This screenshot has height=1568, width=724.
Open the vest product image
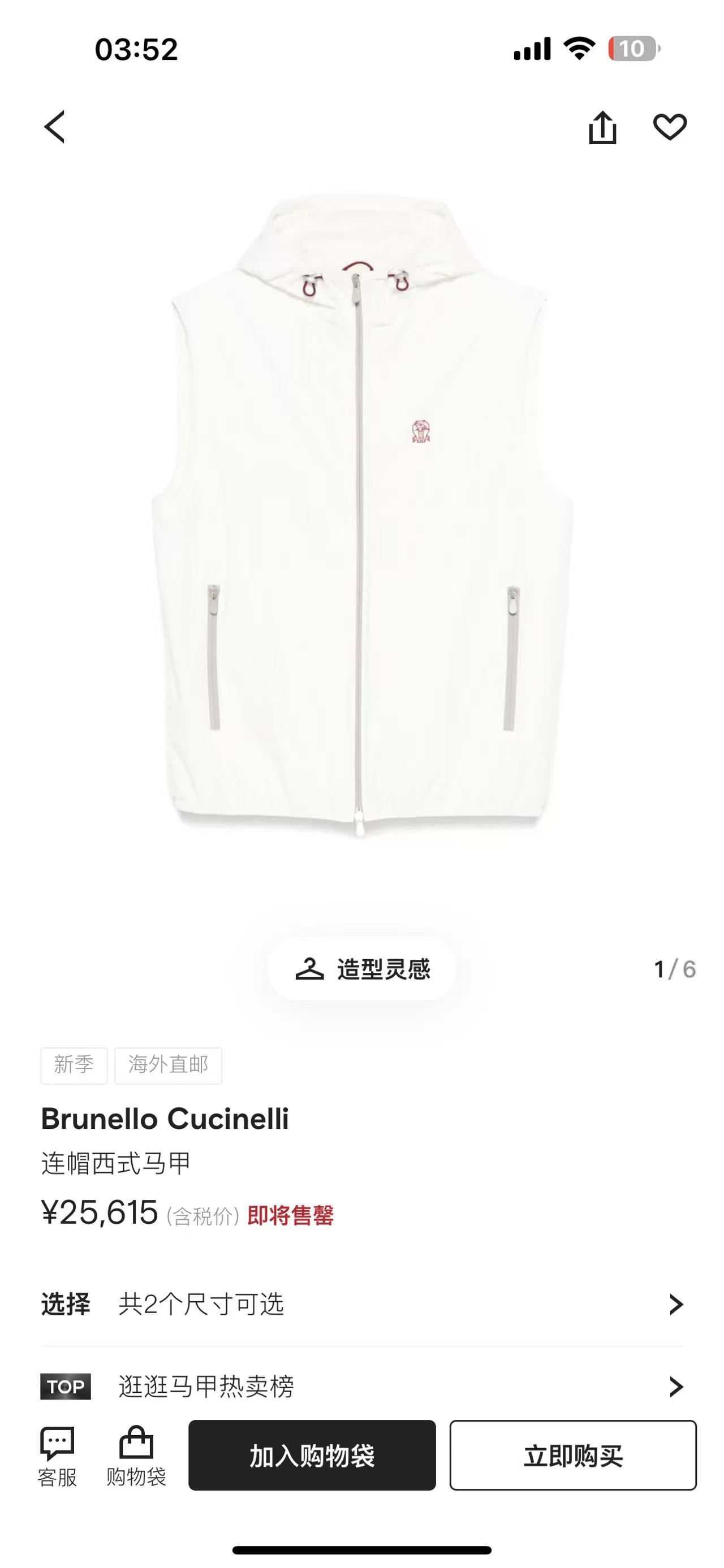[x=361, y=517]
